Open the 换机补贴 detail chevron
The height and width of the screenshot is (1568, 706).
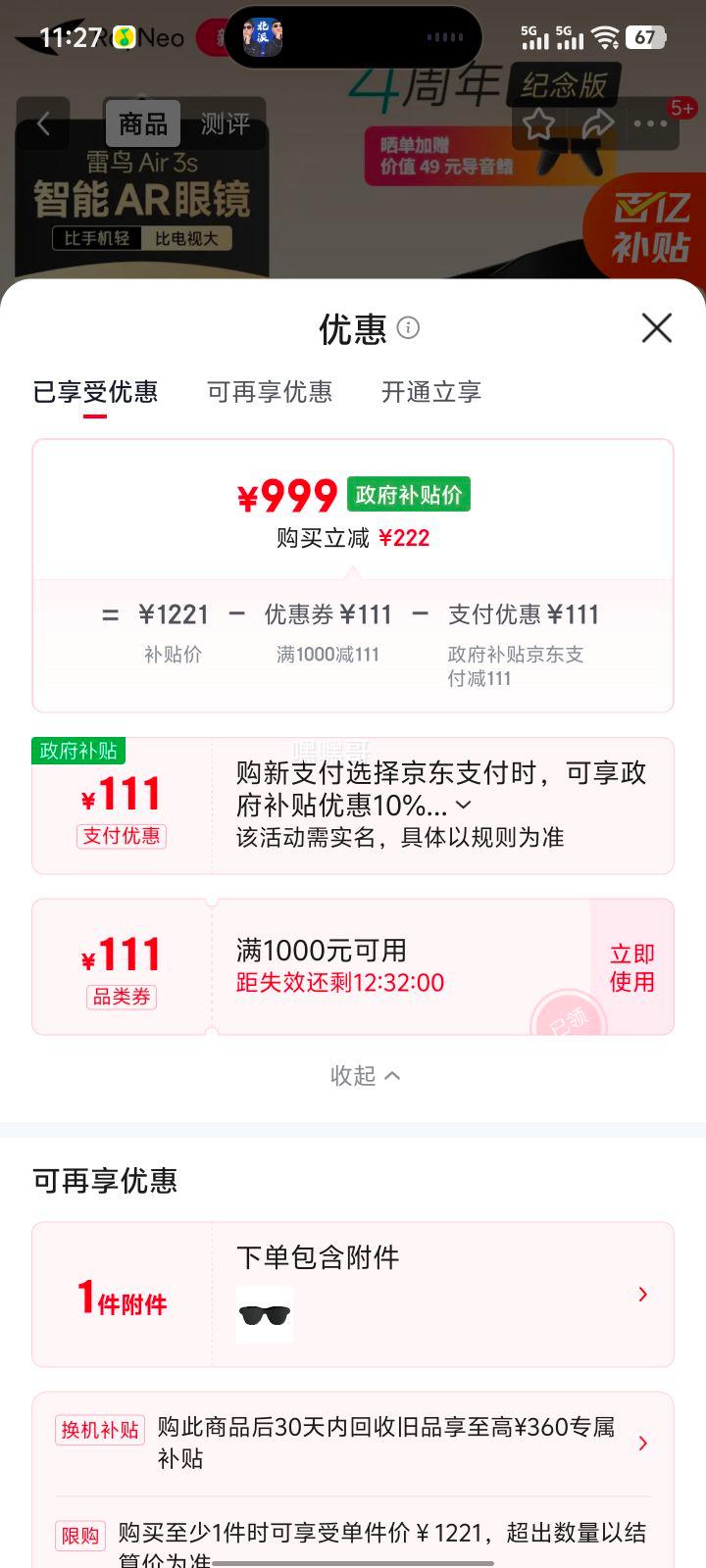point(642,1444)
